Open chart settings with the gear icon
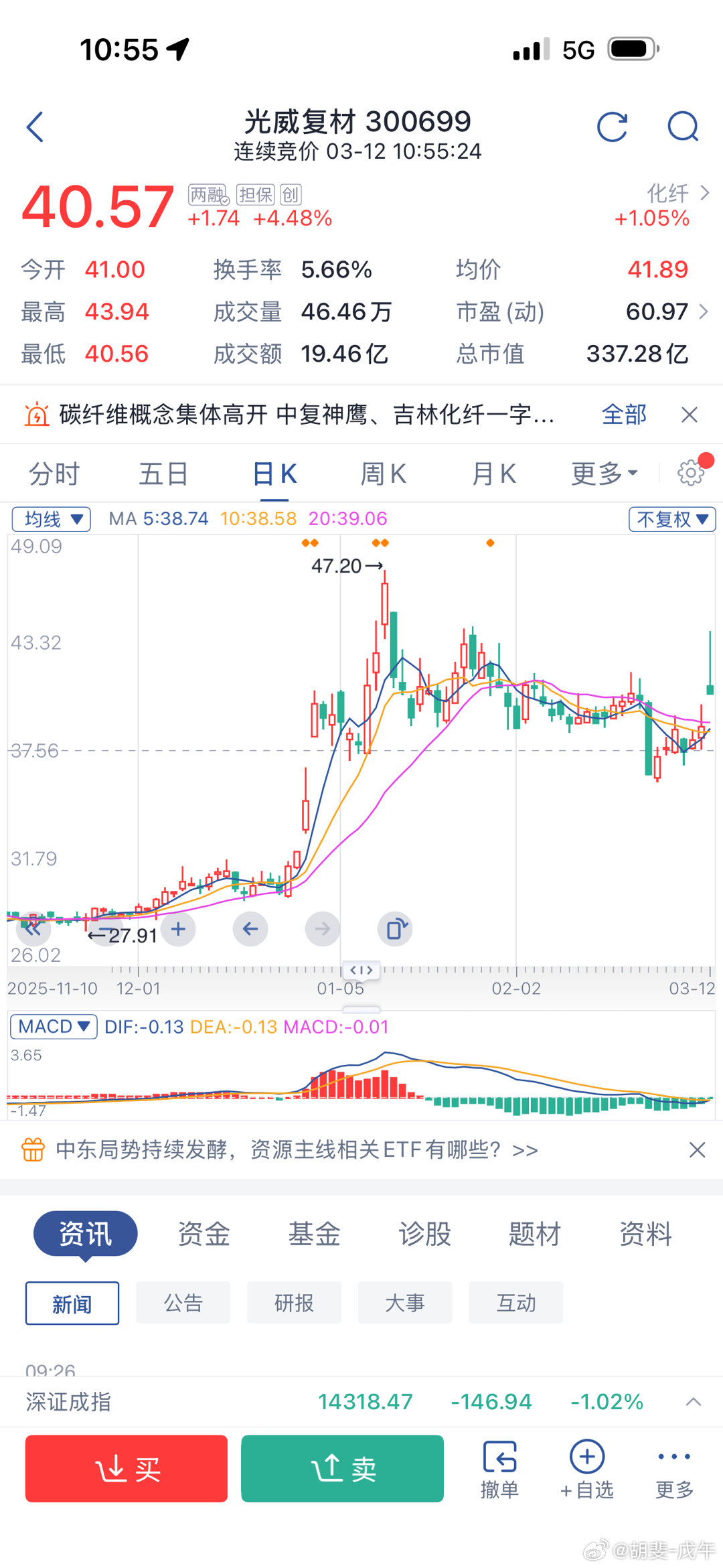 [x=691, y=473]
